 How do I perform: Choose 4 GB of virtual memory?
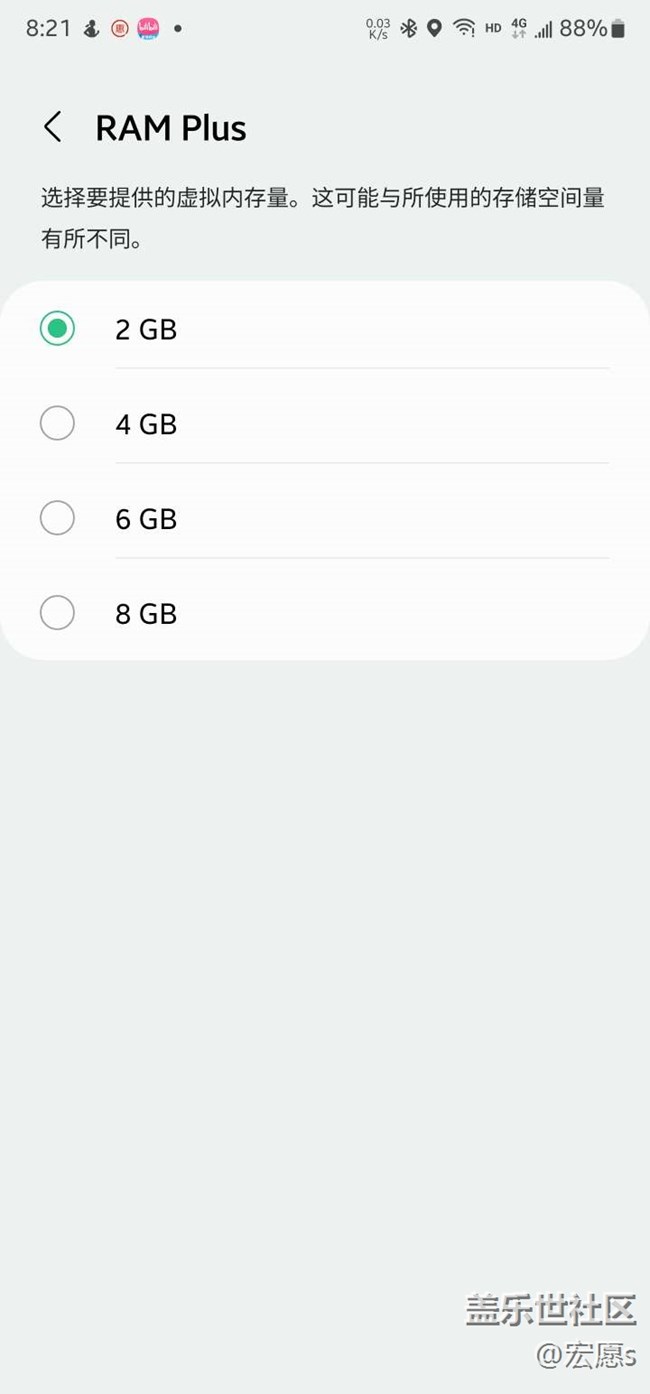click(325, 424)
